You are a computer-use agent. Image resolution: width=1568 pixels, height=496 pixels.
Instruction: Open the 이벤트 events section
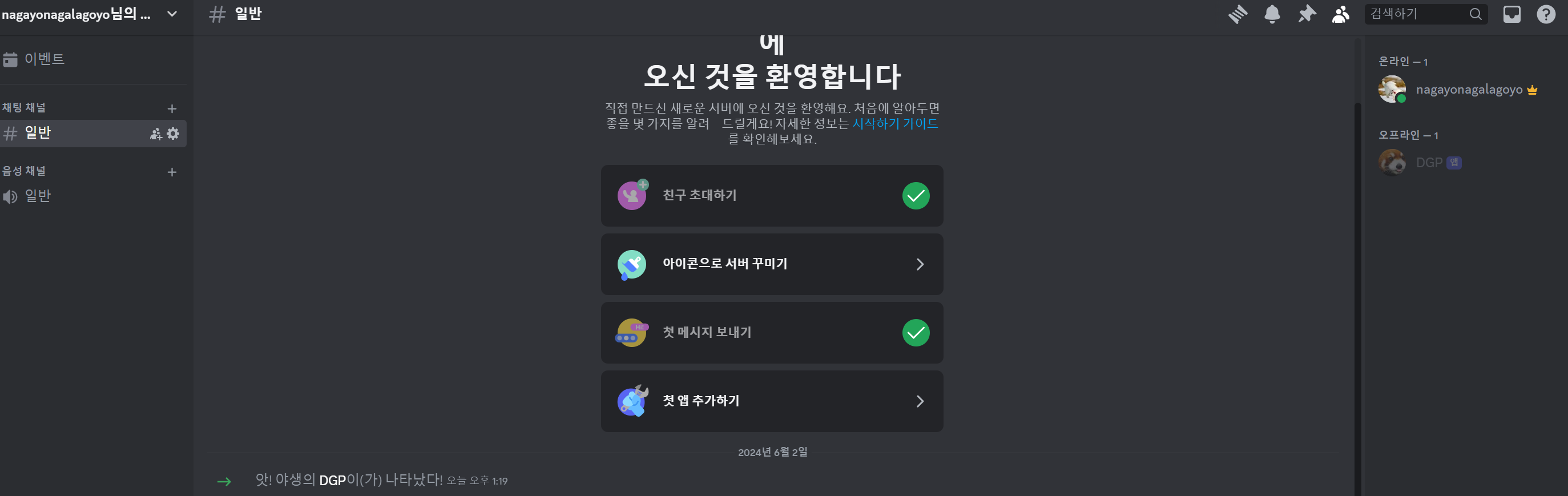click(44, 59)
